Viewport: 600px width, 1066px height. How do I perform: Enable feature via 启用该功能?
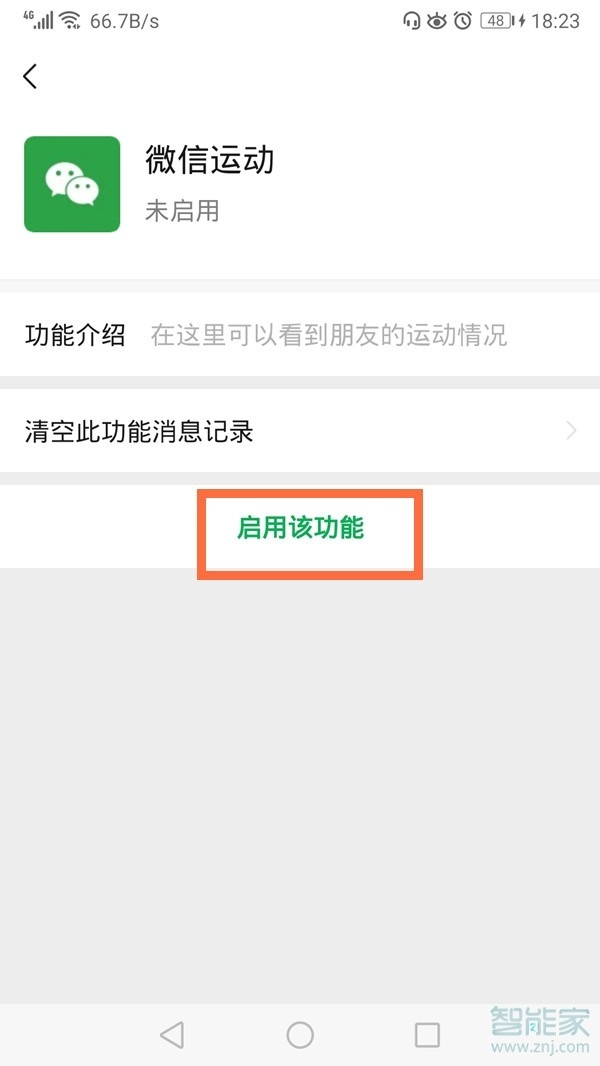(301, 528)
